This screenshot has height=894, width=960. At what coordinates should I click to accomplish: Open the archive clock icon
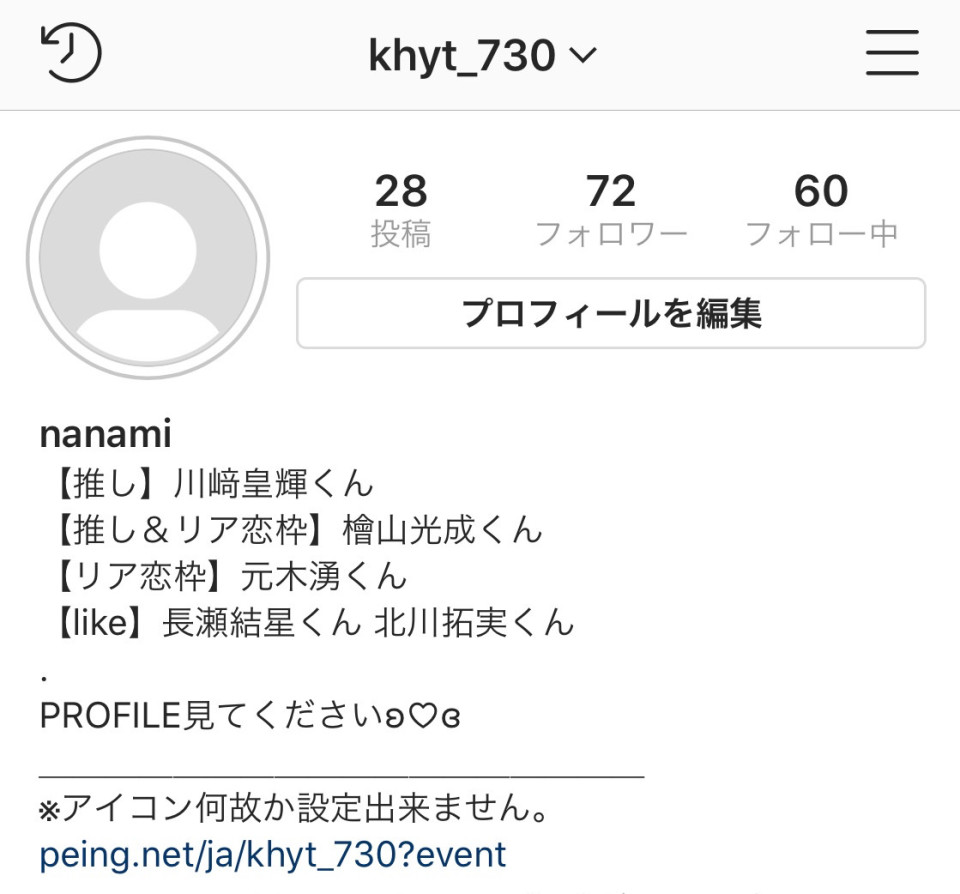tap(71, 53)
